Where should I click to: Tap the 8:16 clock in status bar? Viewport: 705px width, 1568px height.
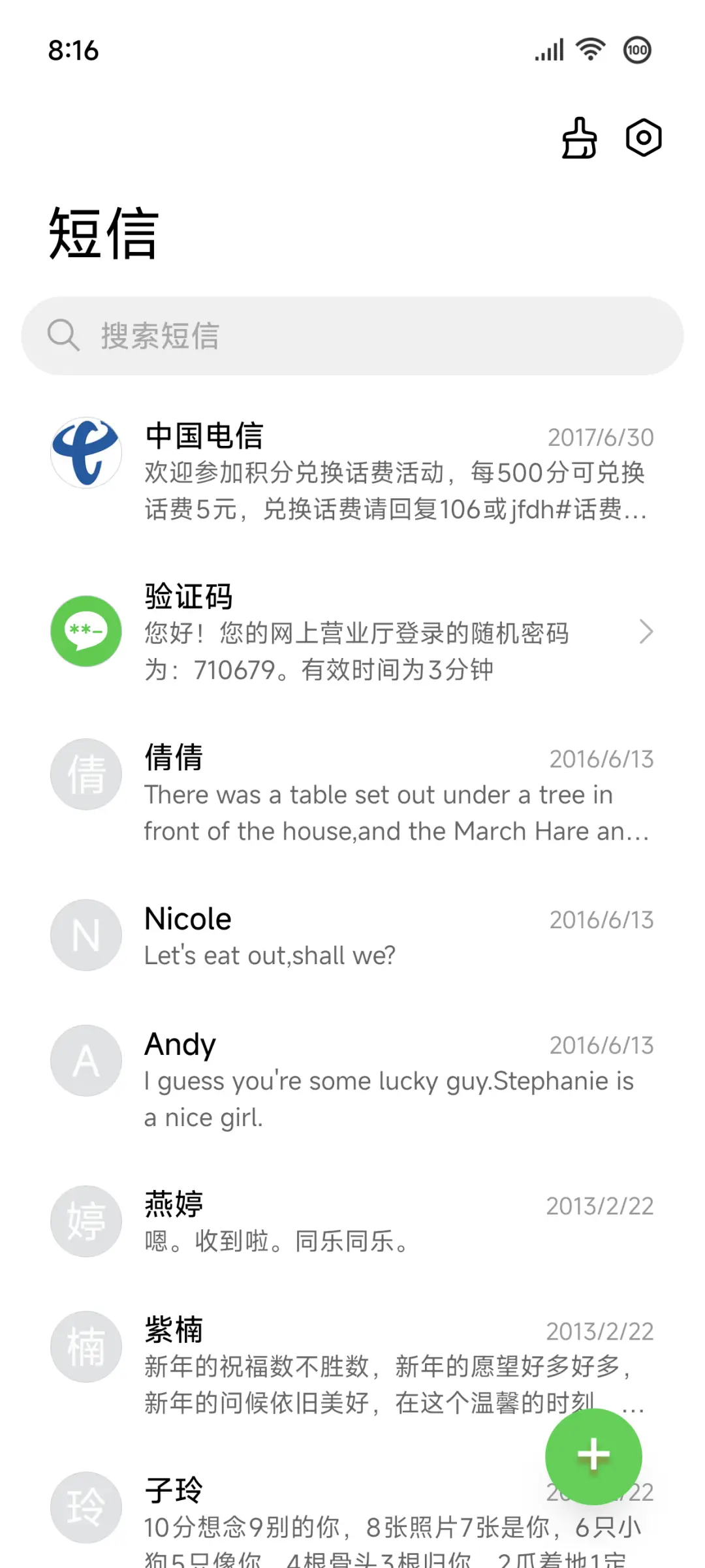tap(75, 49)
